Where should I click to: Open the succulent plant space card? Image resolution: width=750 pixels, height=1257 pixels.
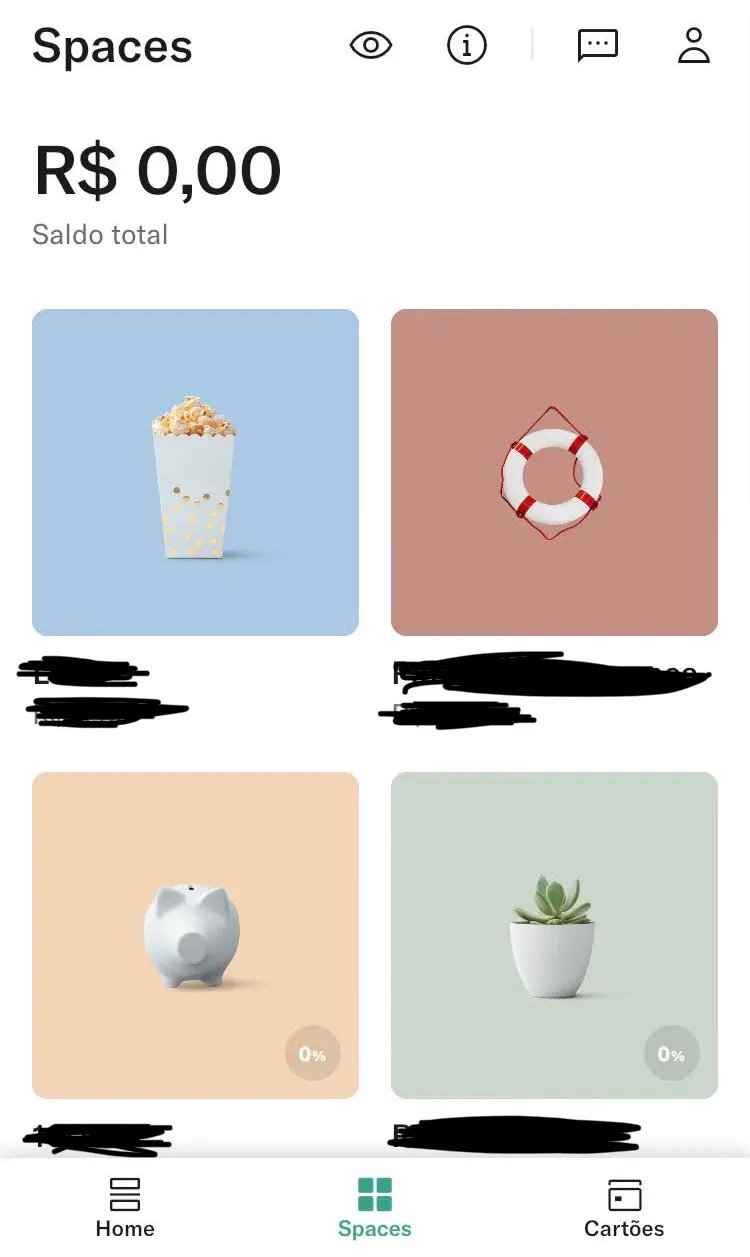554,935
